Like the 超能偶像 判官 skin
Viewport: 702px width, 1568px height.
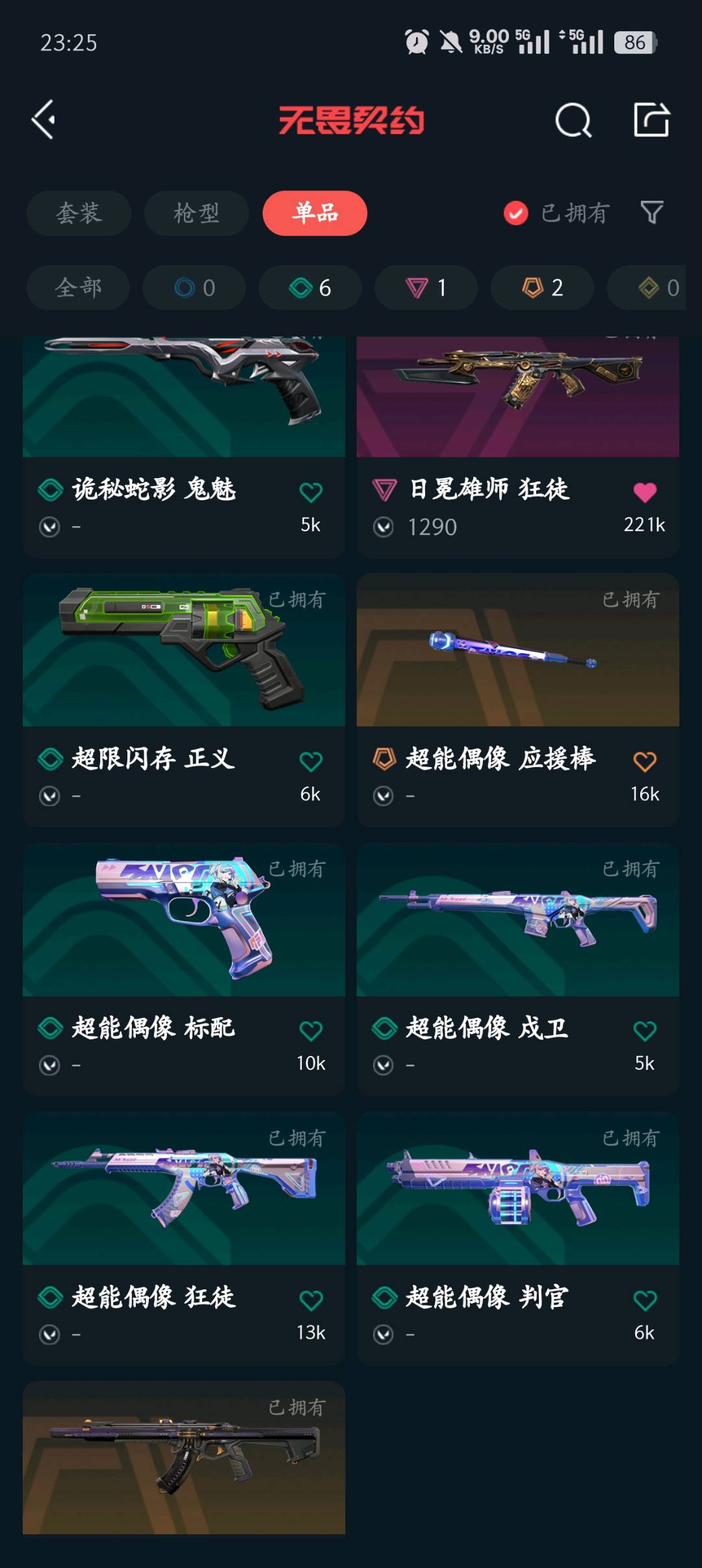click(645, 1300)
